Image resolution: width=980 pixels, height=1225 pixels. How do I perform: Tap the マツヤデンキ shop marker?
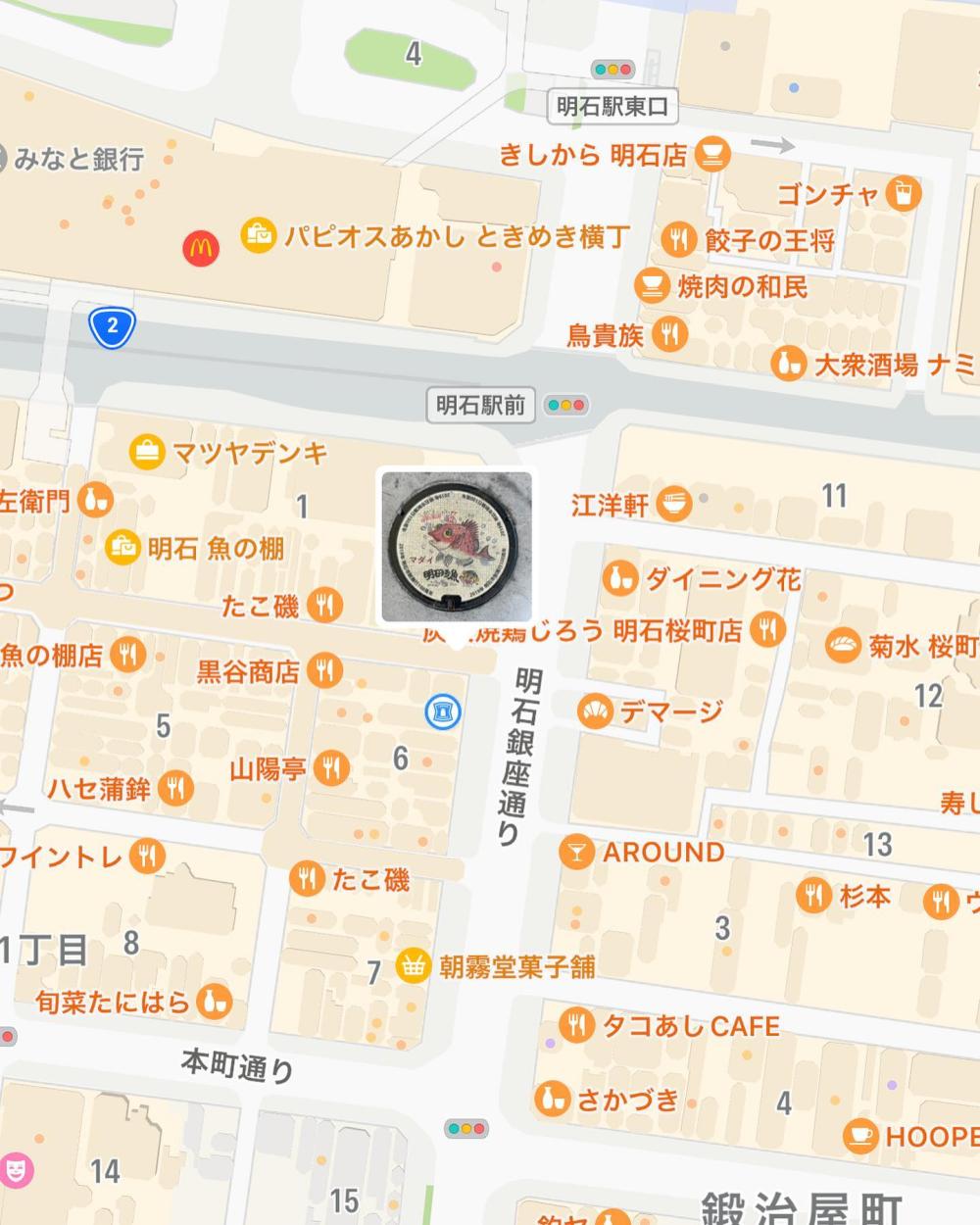click(x=147, y=452)
